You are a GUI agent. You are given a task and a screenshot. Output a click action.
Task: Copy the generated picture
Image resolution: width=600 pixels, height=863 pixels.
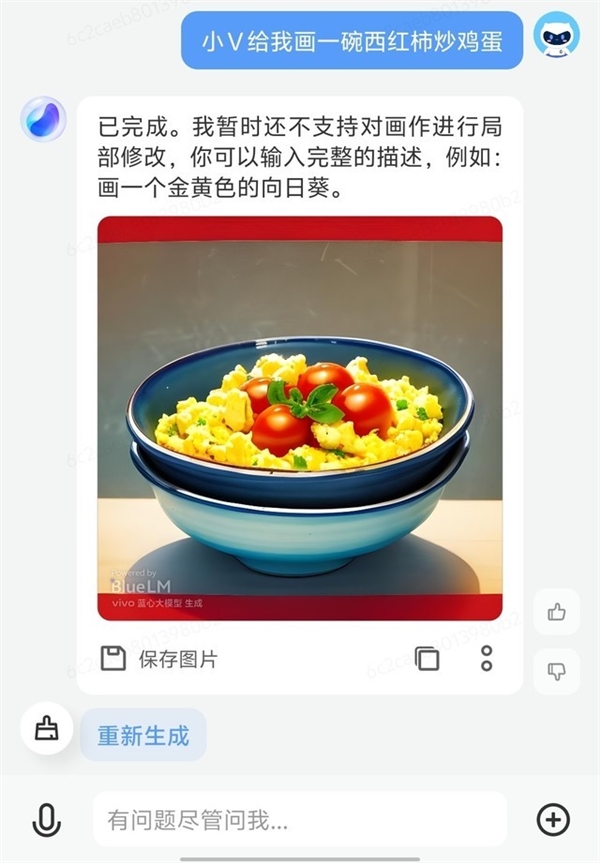point(427,658)
